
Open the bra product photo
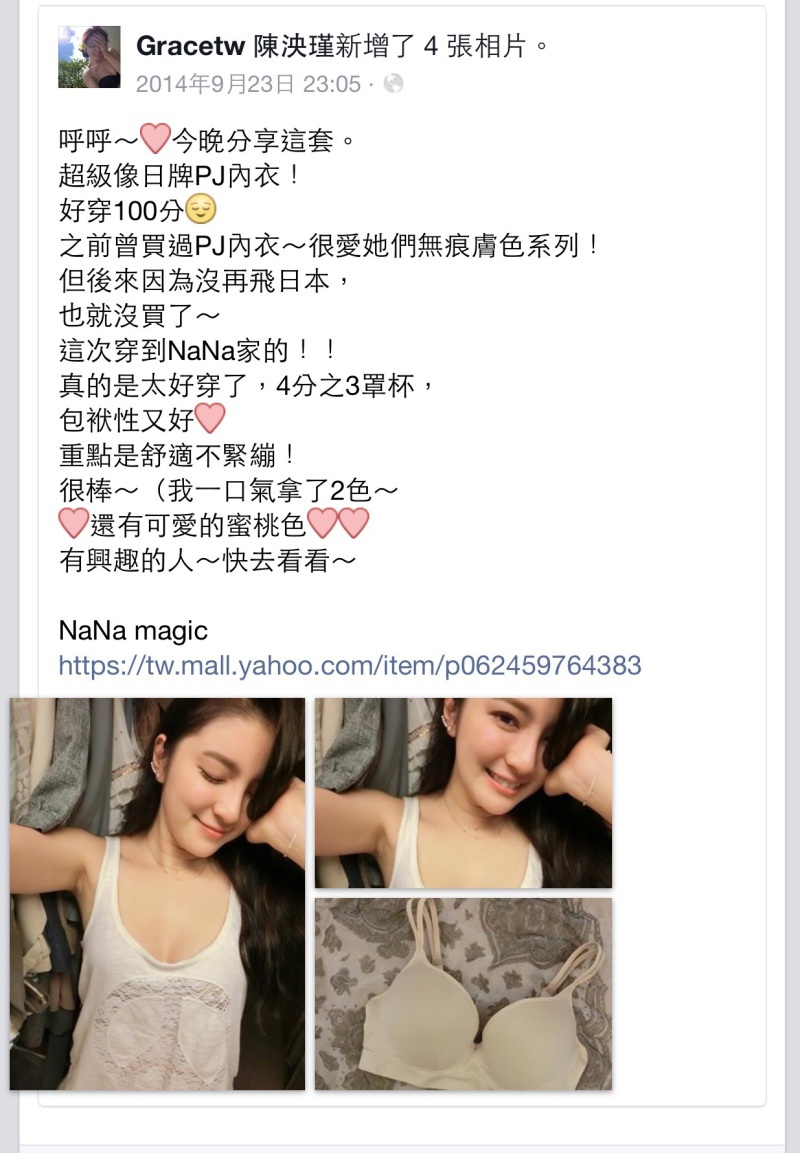463,993
